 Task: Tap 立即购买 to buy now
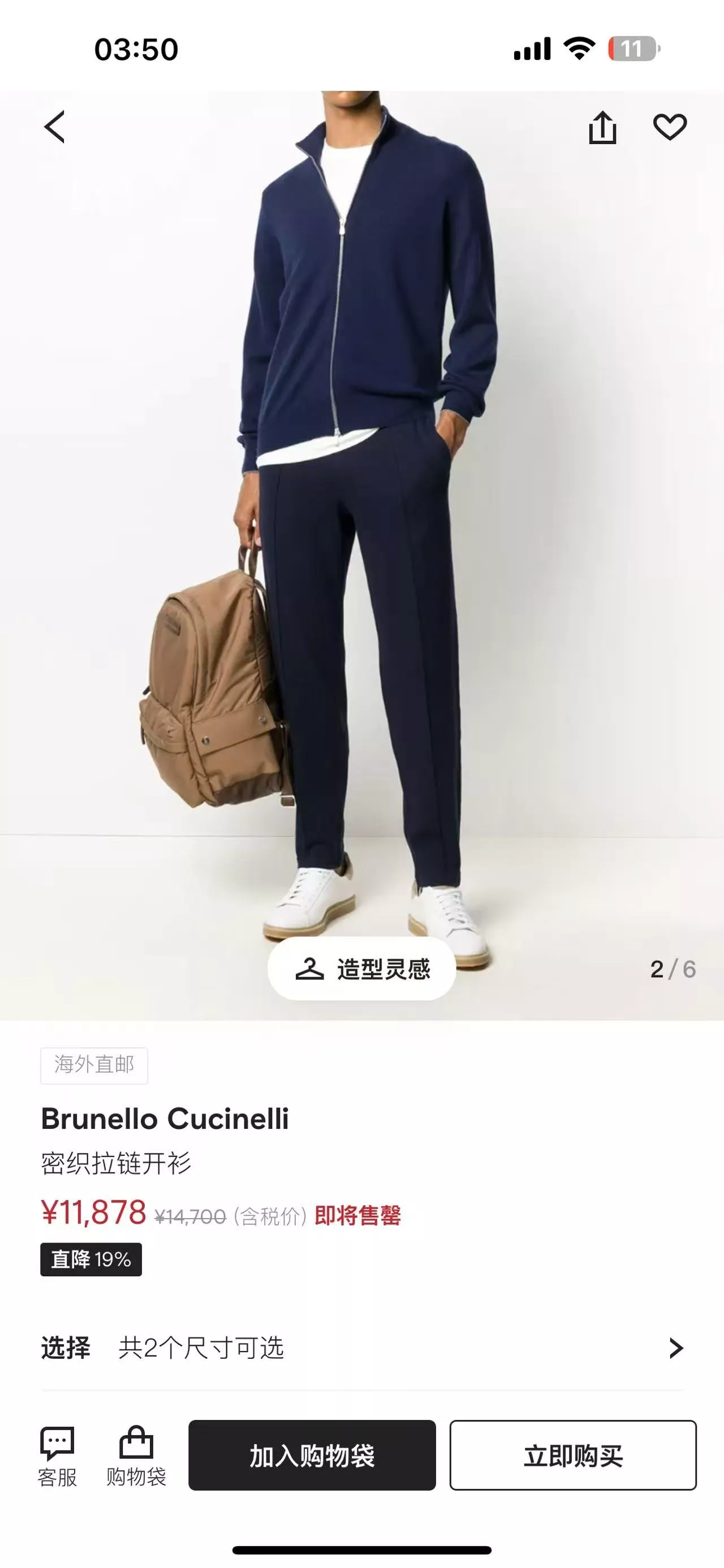coord(573,1456)
